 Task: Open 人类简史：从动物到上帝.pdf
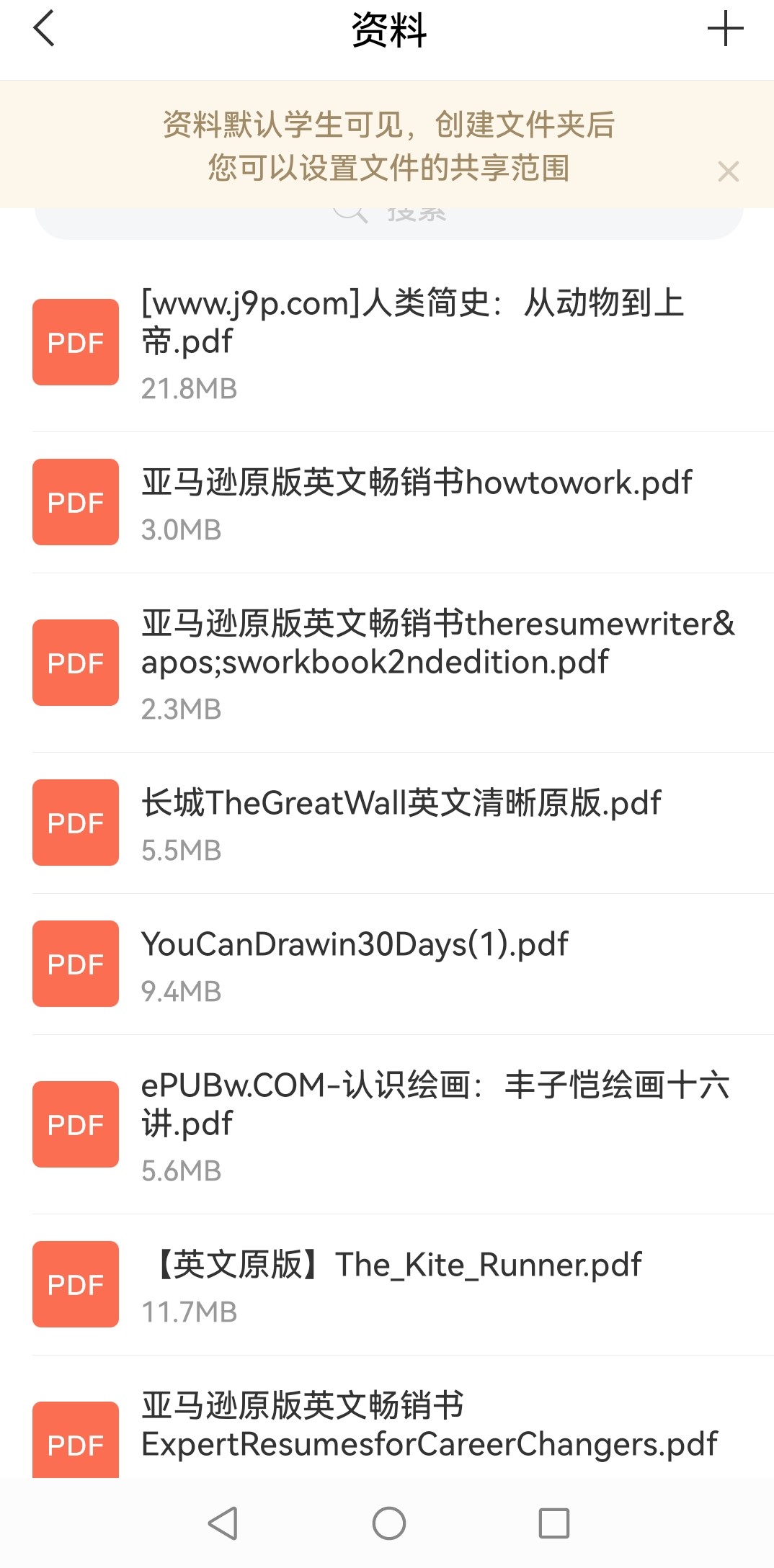[x=412, y=343]
